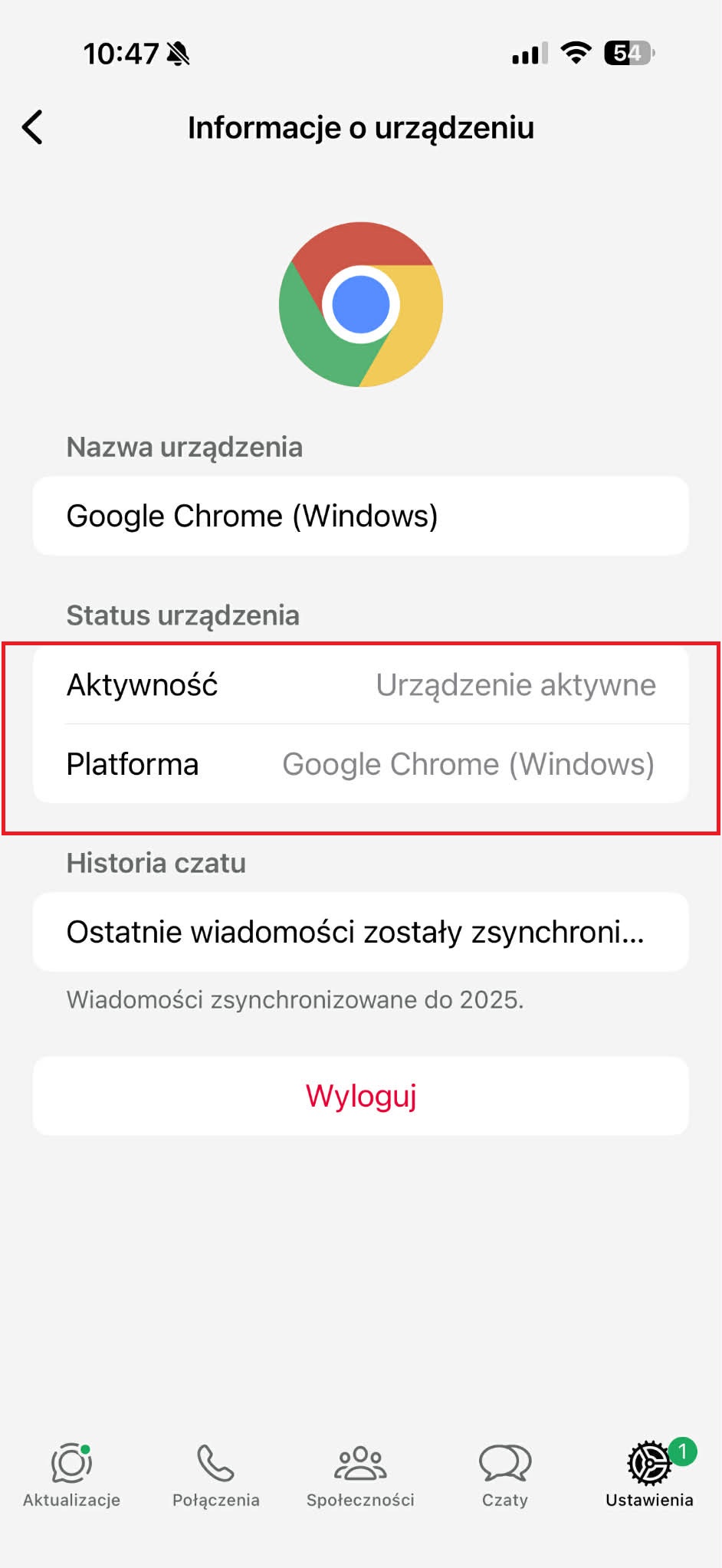Tap the Google Chrome browser logo

click(x=360, y=304)
